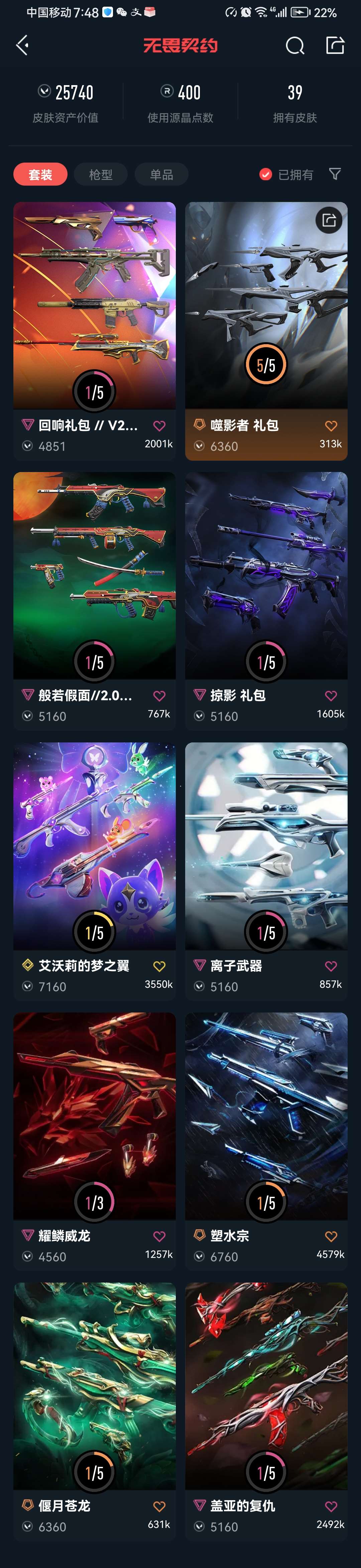
Task: Share the 噬影者 礼包 card image
Action: pyautogui.click(x=329, y=220)
